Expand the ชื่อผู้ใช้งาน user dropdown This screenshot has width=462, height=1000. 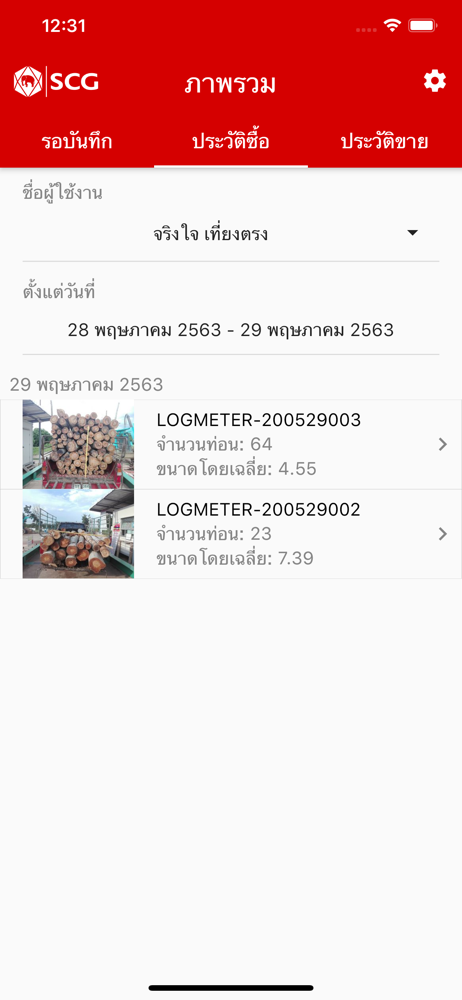231,234
